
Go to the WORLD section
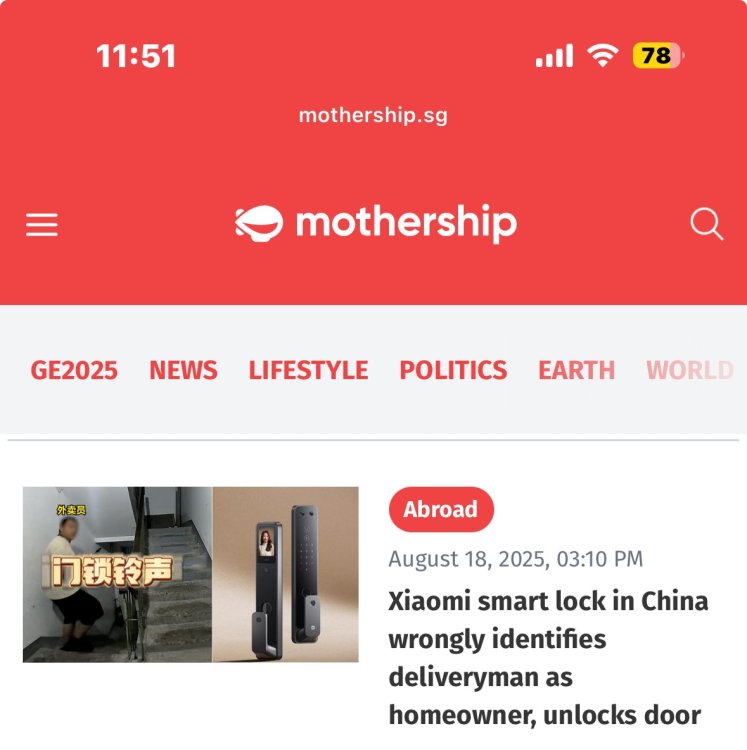point(689,370)
